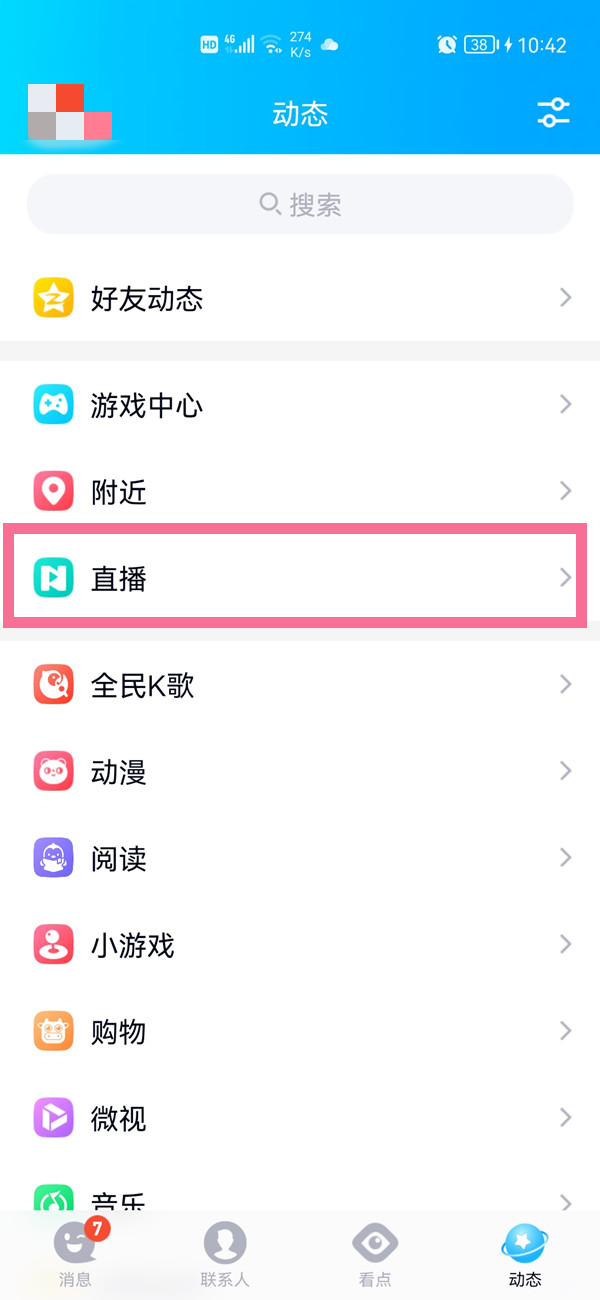Open 好友动态
The height and width of the screenshot is (1300, 600).
[x=300, y=298]
